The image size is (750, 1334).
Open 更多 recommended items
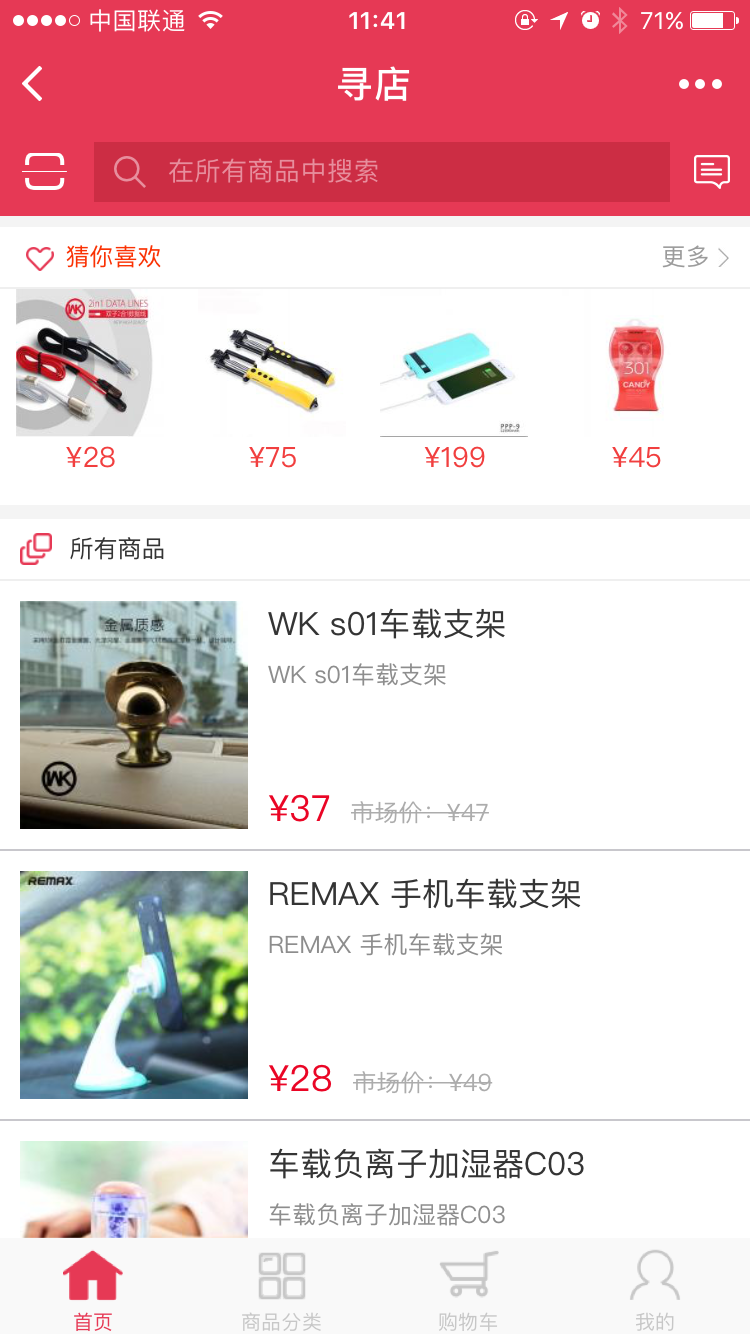[x=696, y=257]
